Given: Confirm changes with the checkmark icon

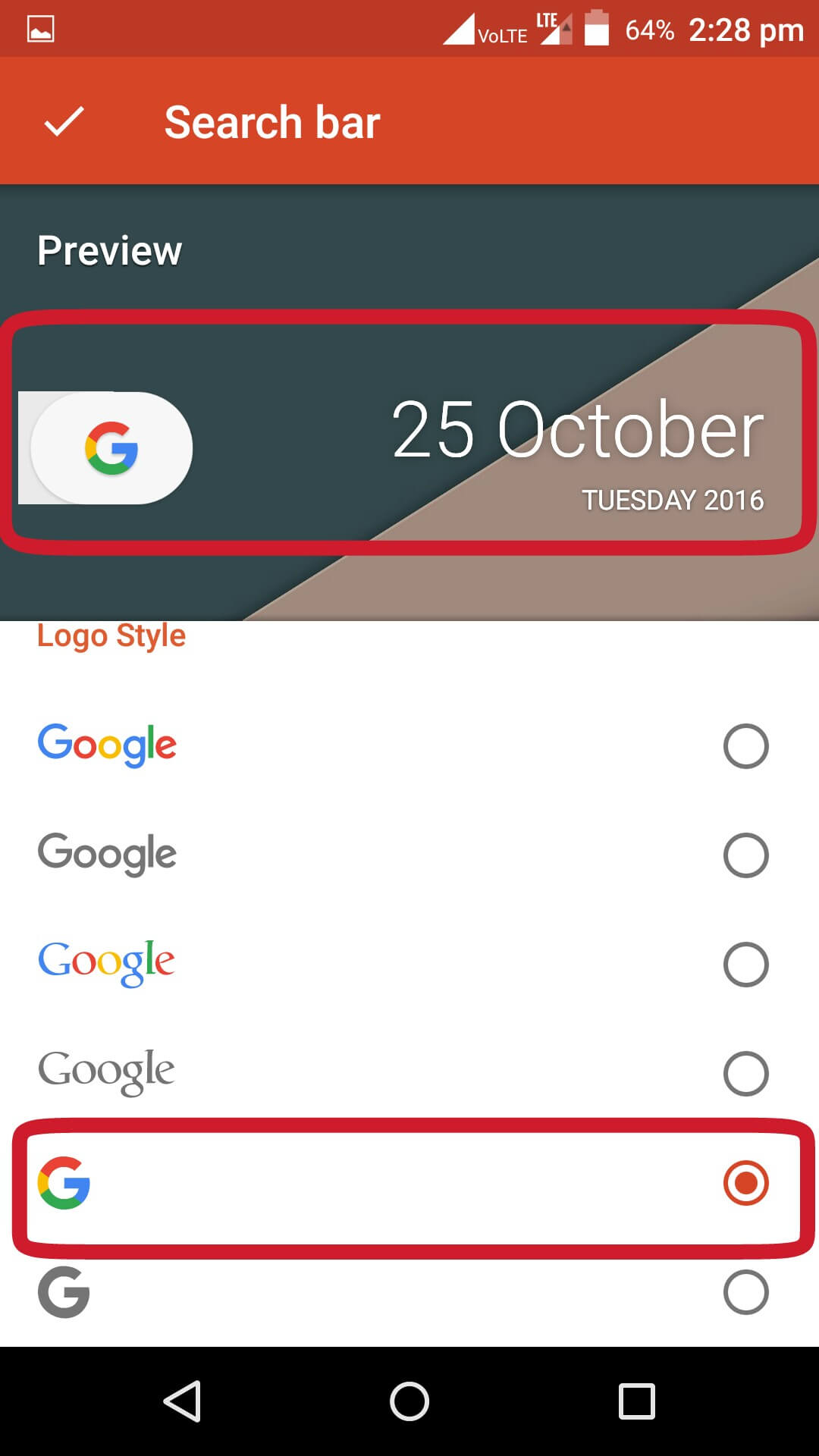Looking at the screenshot, I should coord(64,122).
